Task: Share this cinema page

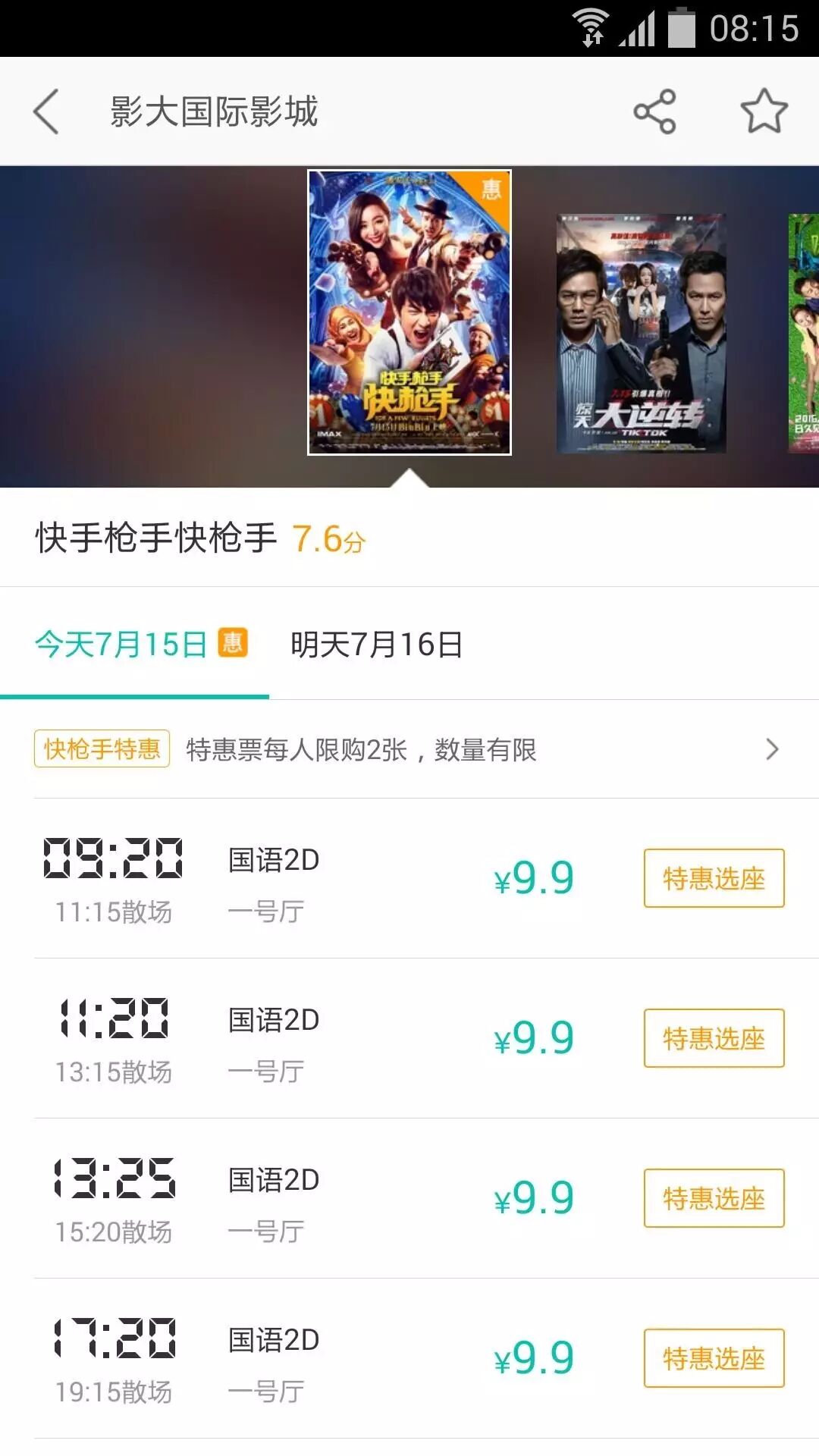Action: [654, 111]
